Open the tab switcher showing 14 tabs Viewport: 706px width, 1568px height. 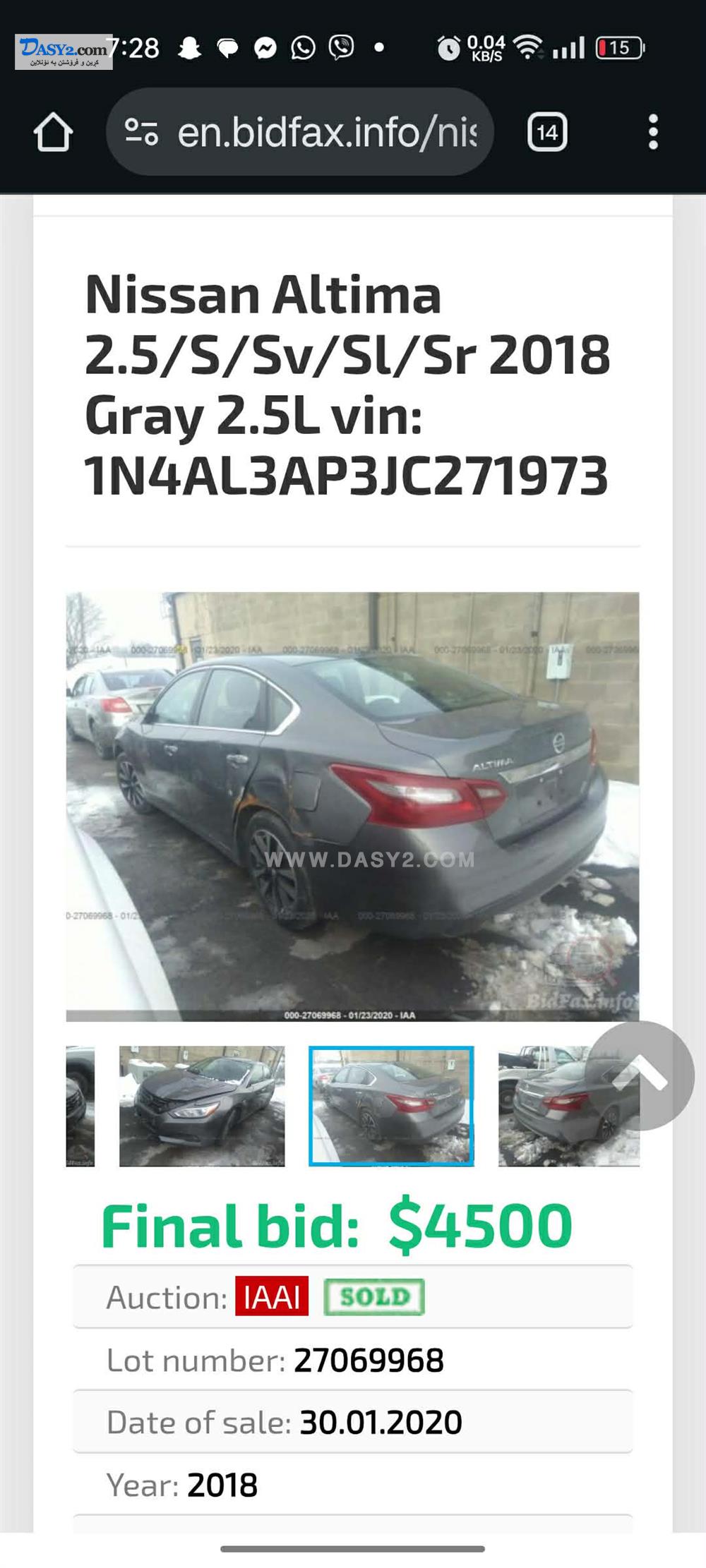547,132
